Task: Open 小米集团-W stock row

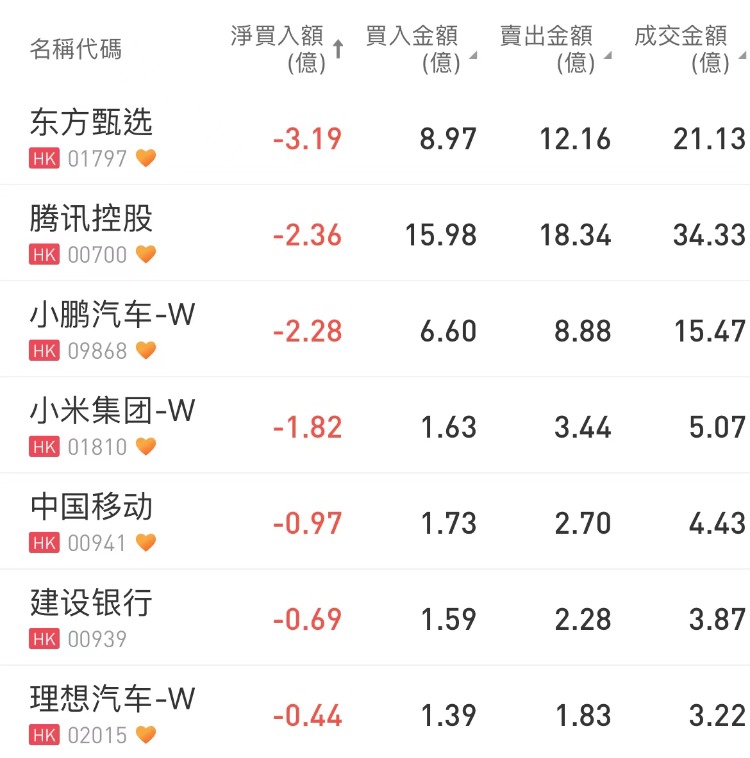Action: click(x=112, y=425)
